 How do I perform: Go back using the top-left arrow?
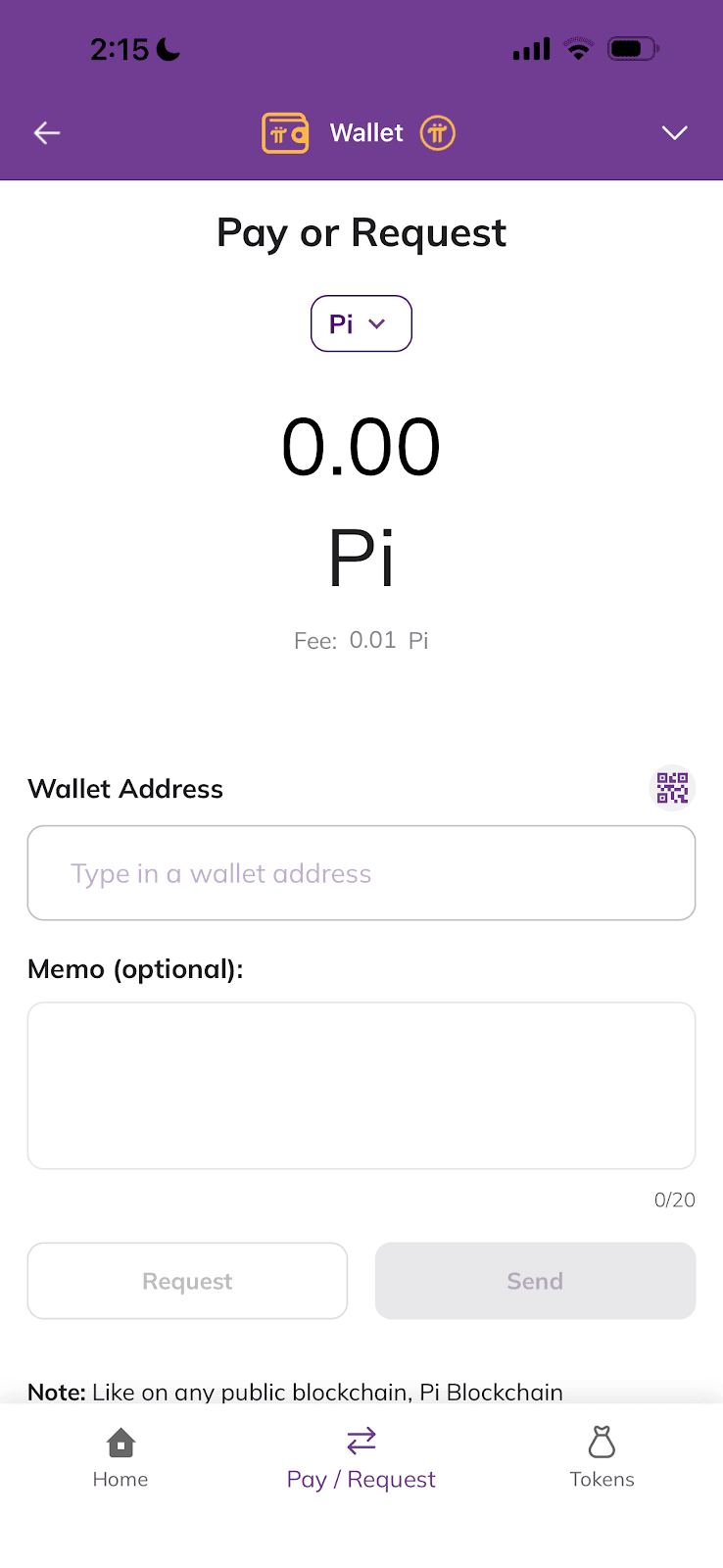point(47,133)
